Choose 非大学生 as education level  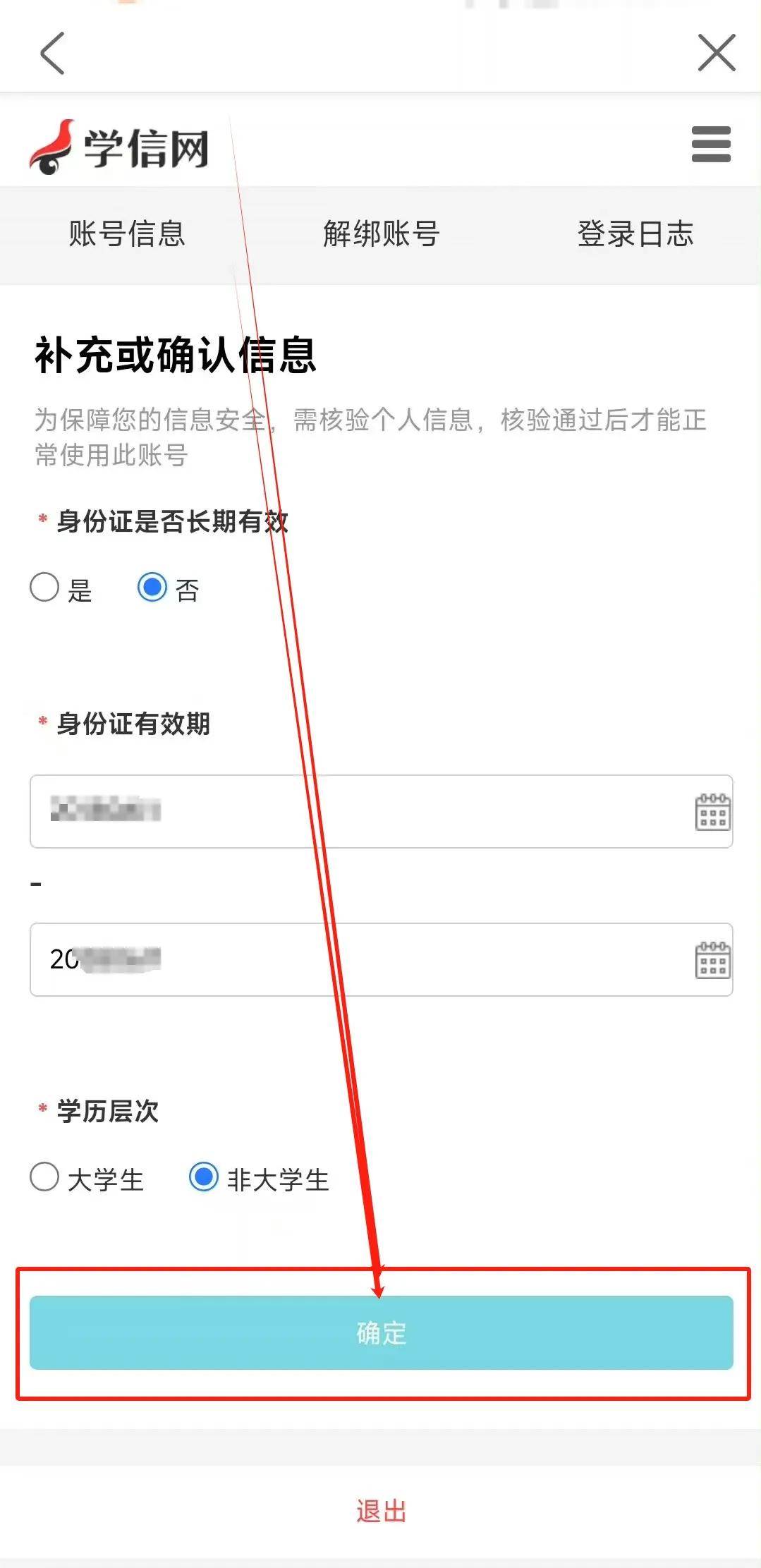point(204,1177)
